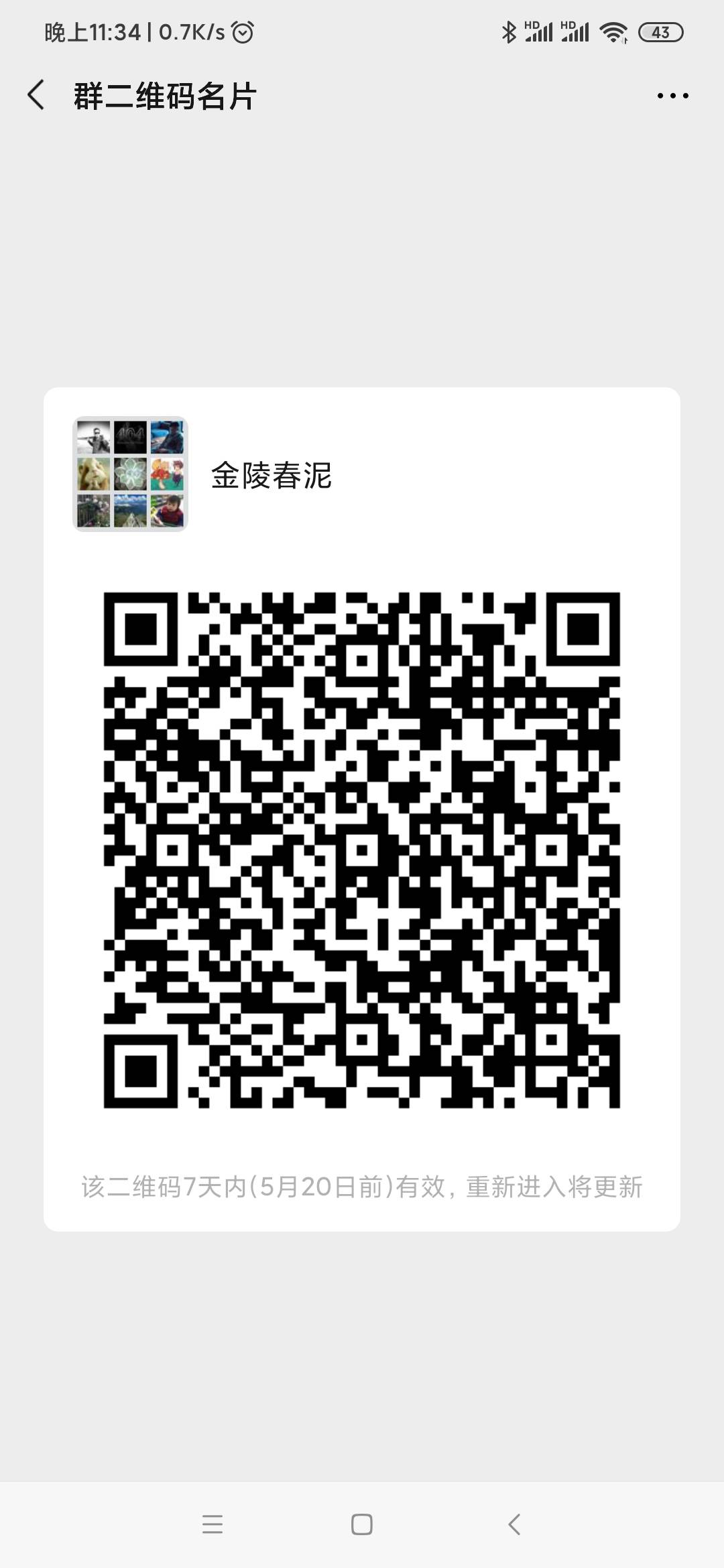Viewport: 724px width, 1568px height.
Task: Tap the system recent apps button
Action: click(x=212, y=1524)
